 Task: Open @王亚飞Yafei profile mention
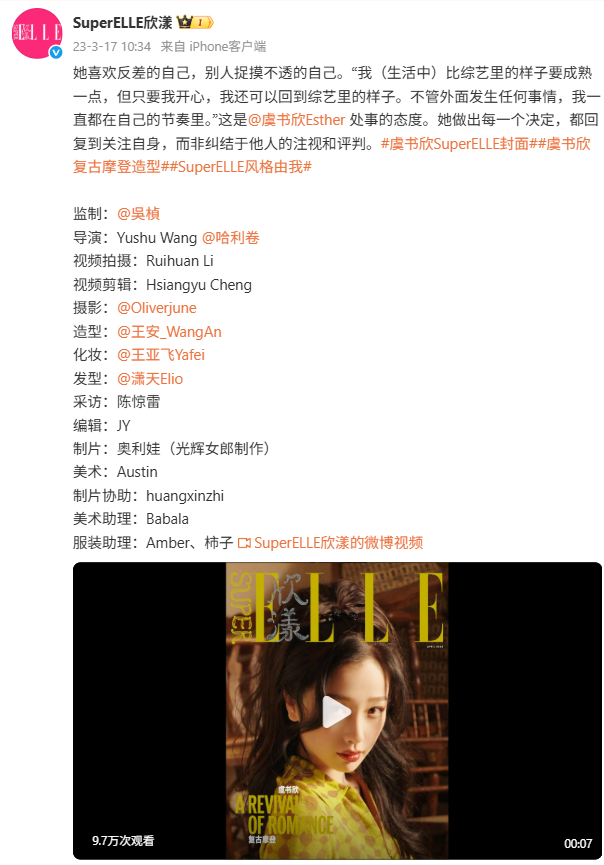tap(161, 355)
